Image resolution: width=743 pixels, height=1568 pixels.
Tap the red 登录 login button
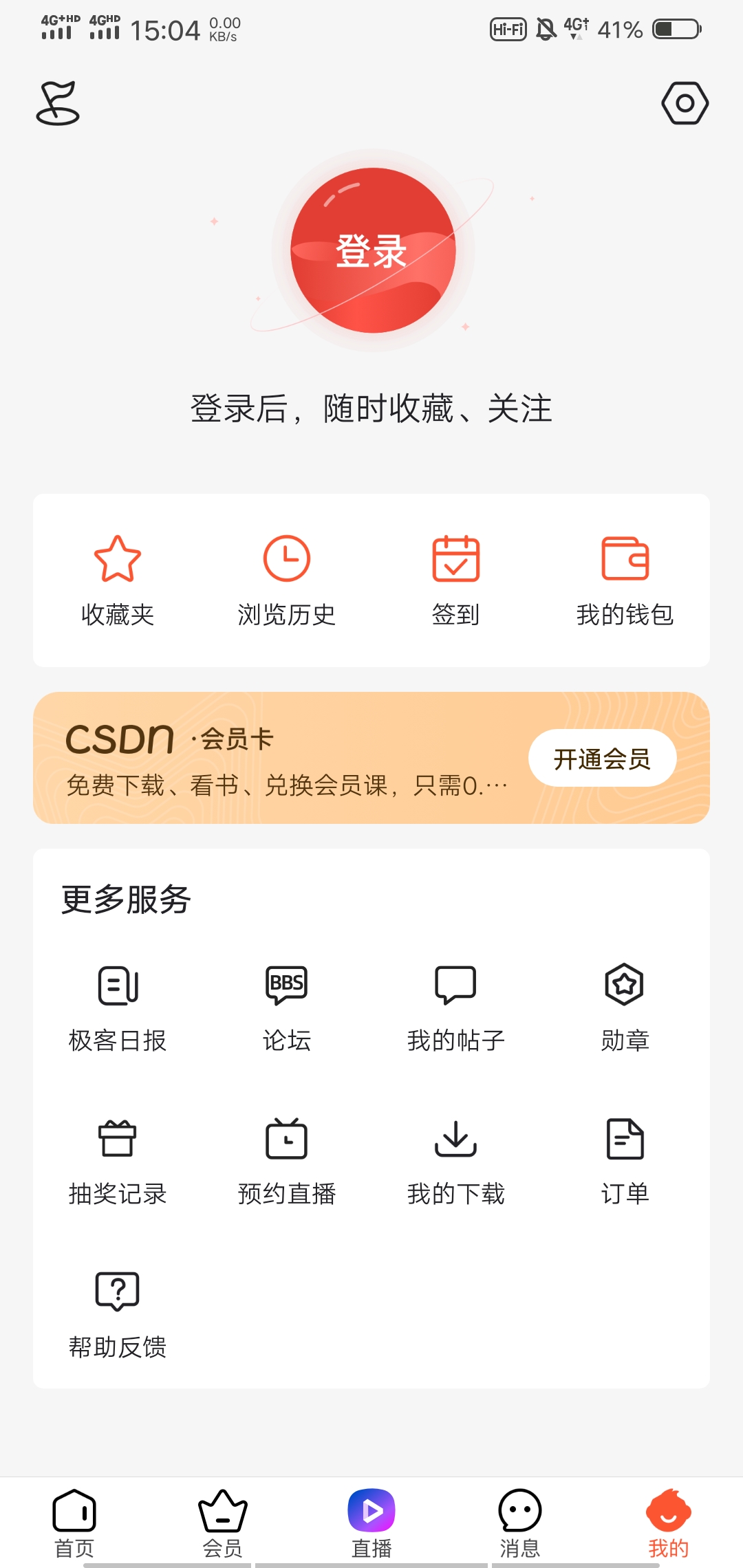[x=372, y=250]
